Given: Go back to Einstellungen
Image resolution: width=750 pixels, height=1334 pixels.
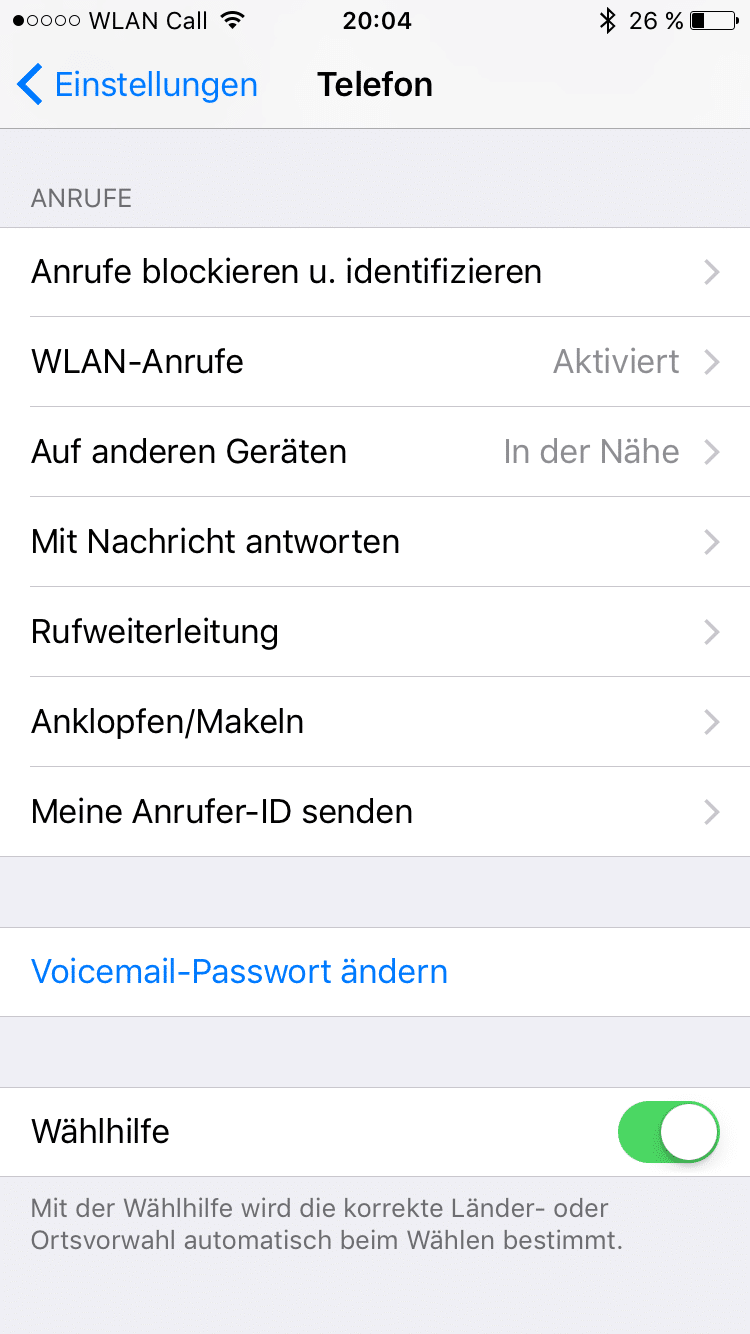Looking at the screenshot, I should coord(137,85).
